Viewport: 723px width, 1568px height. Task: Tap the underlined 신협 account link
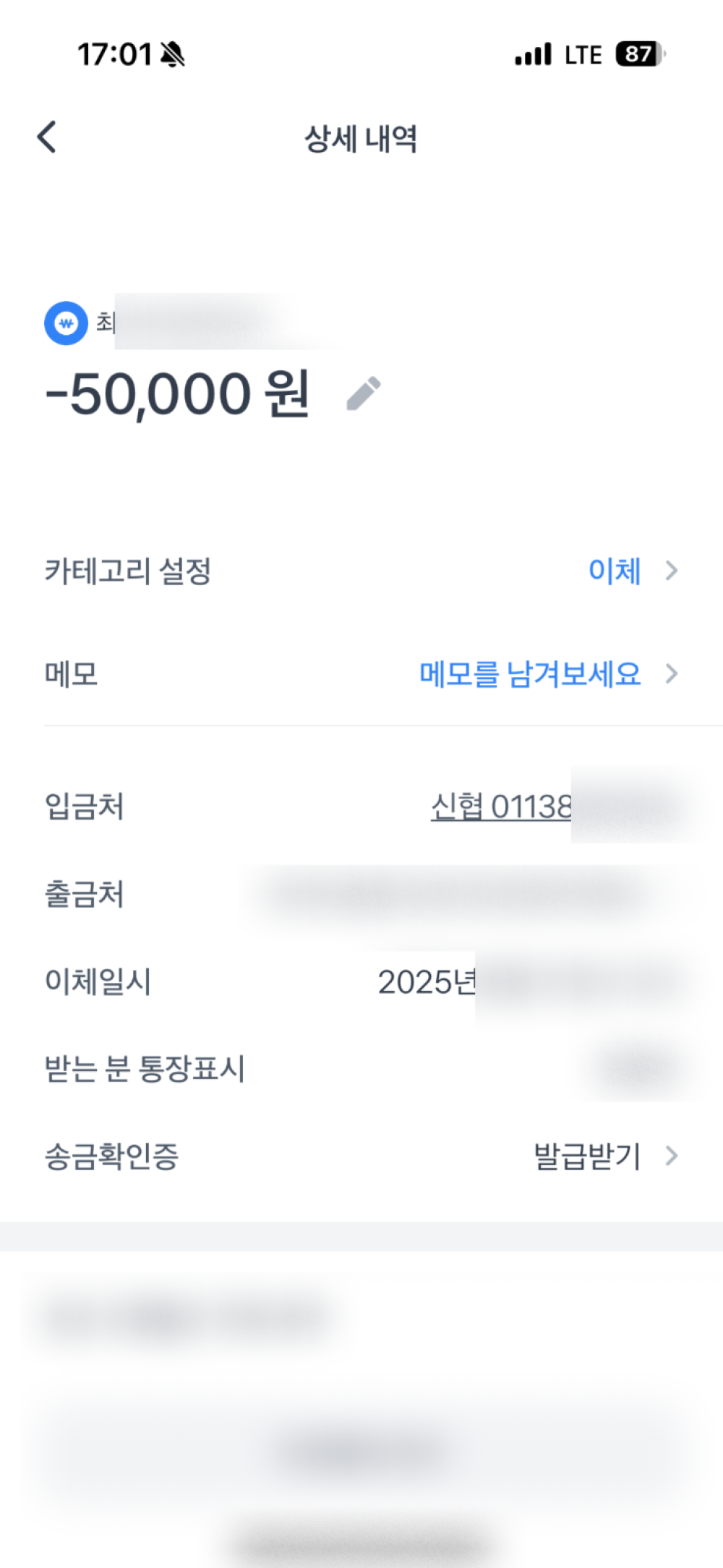(x=502, y=806)
